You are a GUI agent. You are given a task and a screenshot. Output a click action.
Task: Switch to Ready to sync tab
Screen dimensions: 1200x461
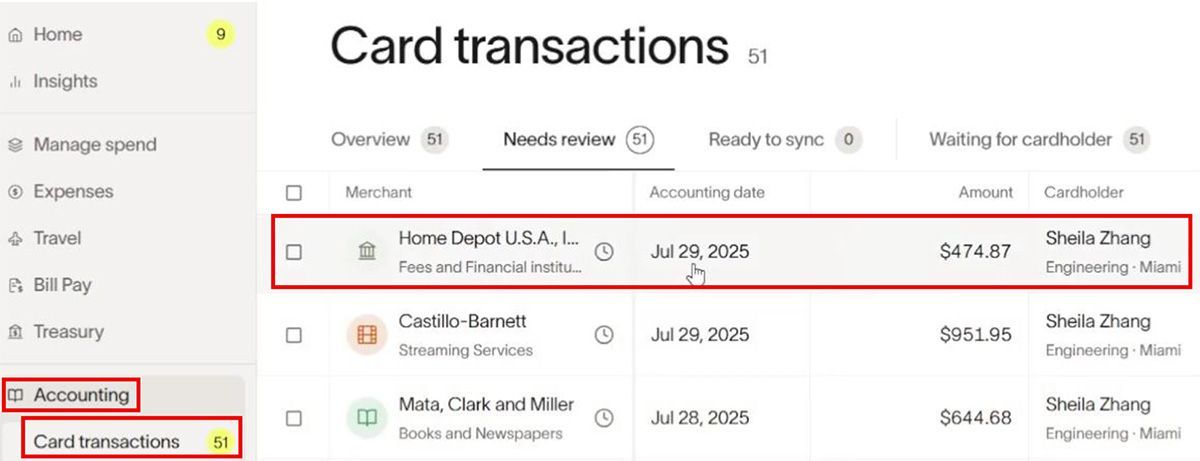click(x=765, y=140)
